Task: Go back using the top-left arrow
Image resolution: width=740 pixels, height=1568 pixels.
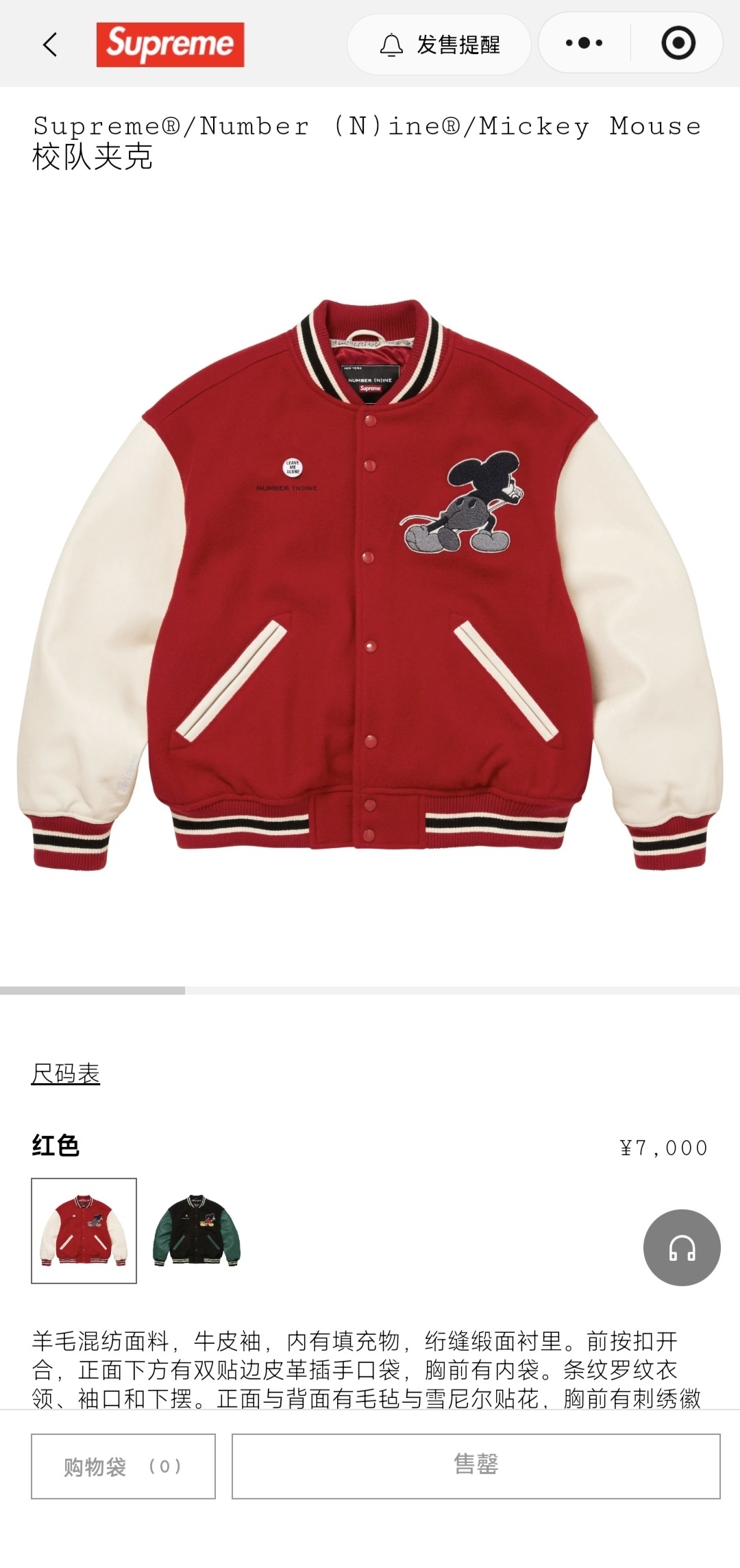Action: click(x=50, y=45)
